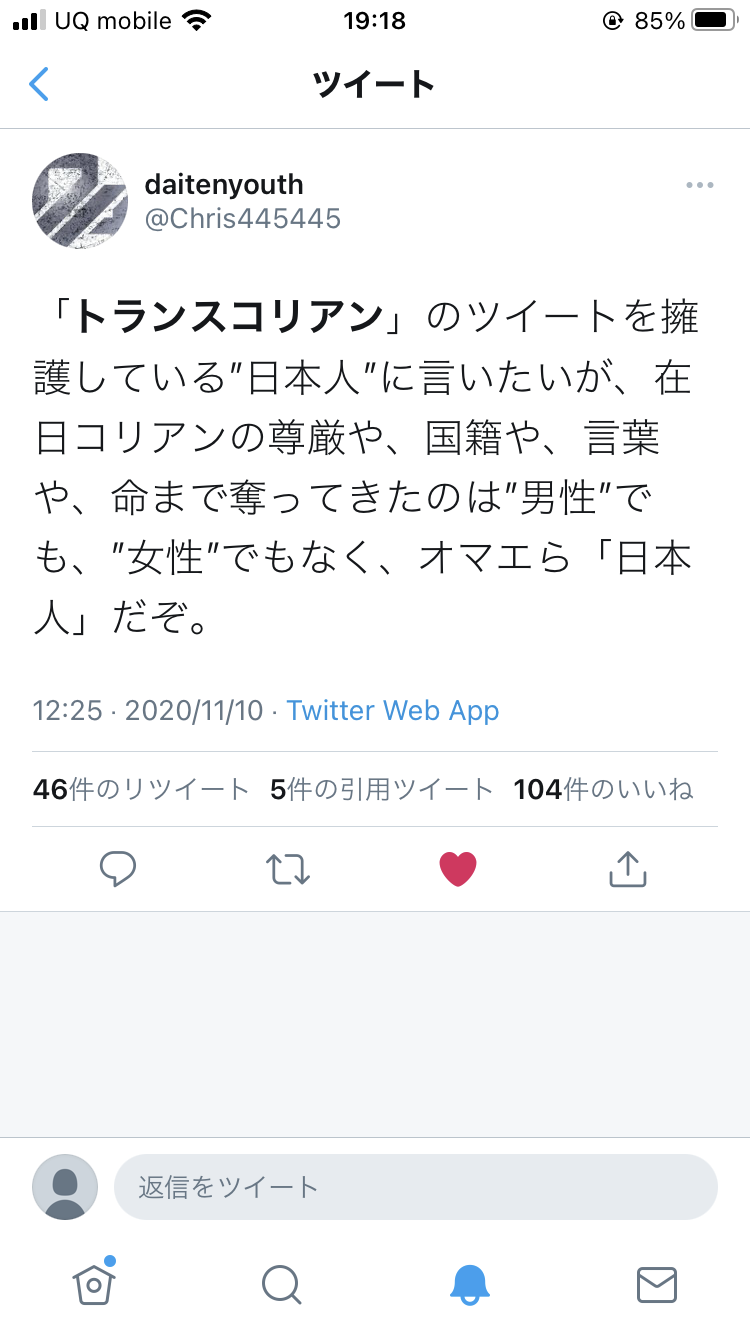View the 104 likes list

603,789
